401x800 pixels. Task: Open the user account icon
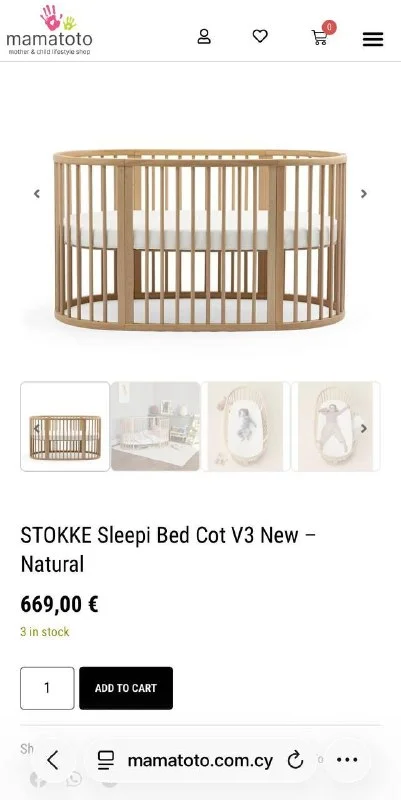point(204,37)
